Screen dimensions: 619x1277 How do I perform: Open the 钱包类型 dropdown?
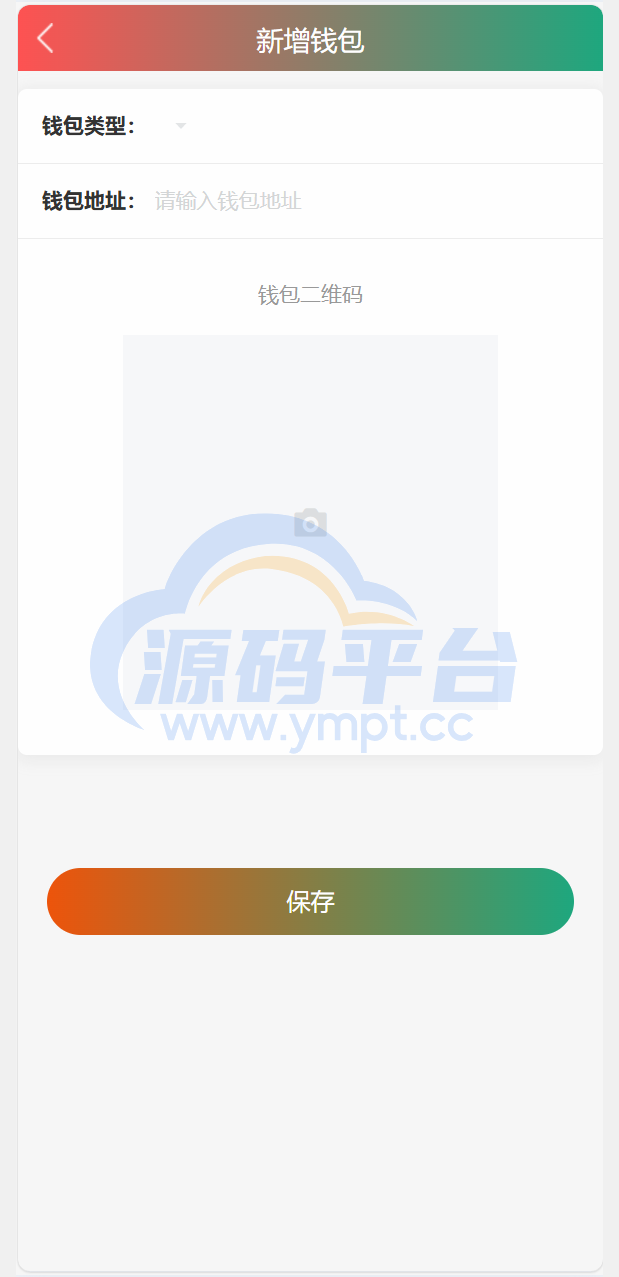click(x=180, y=126)
